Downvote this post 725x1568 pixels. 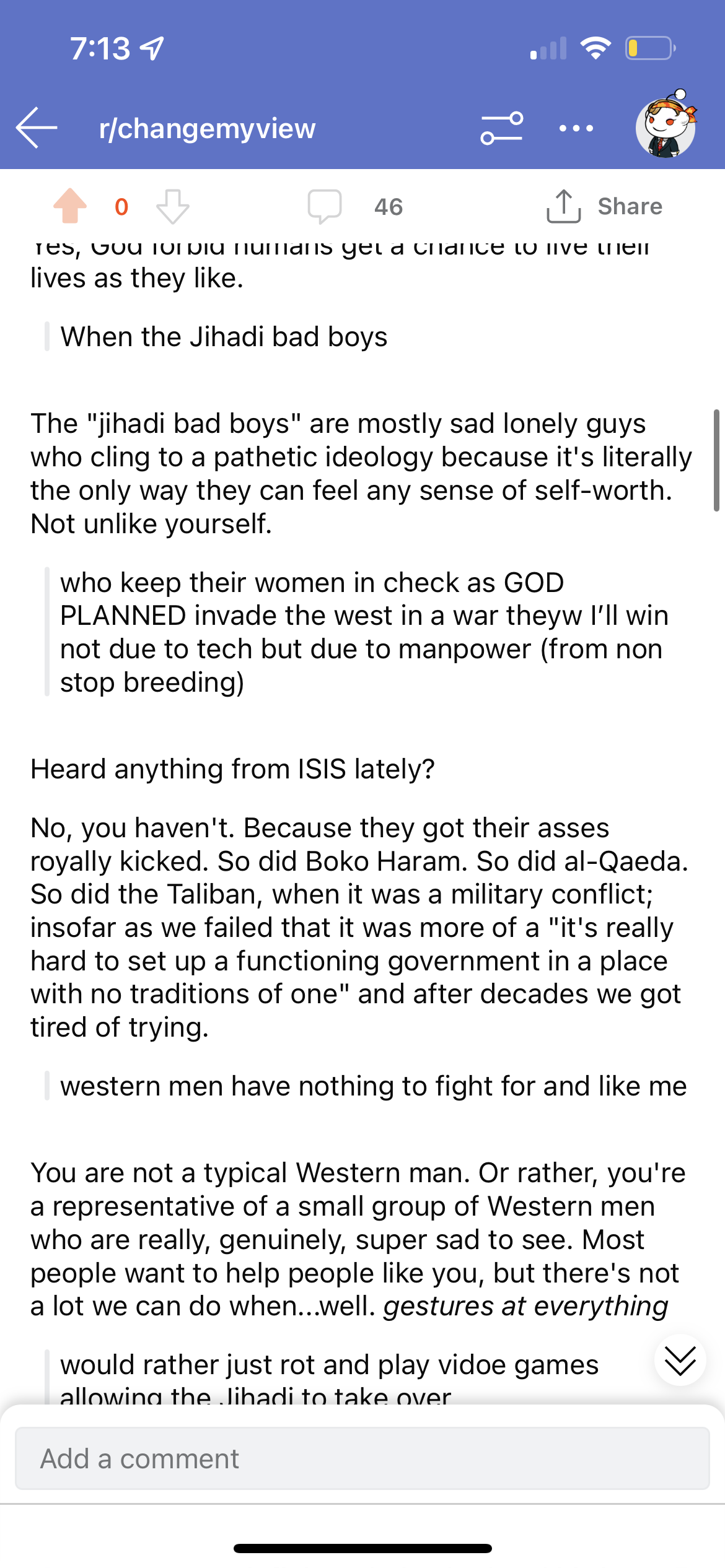pyautogui.click(x=173, y=206)
